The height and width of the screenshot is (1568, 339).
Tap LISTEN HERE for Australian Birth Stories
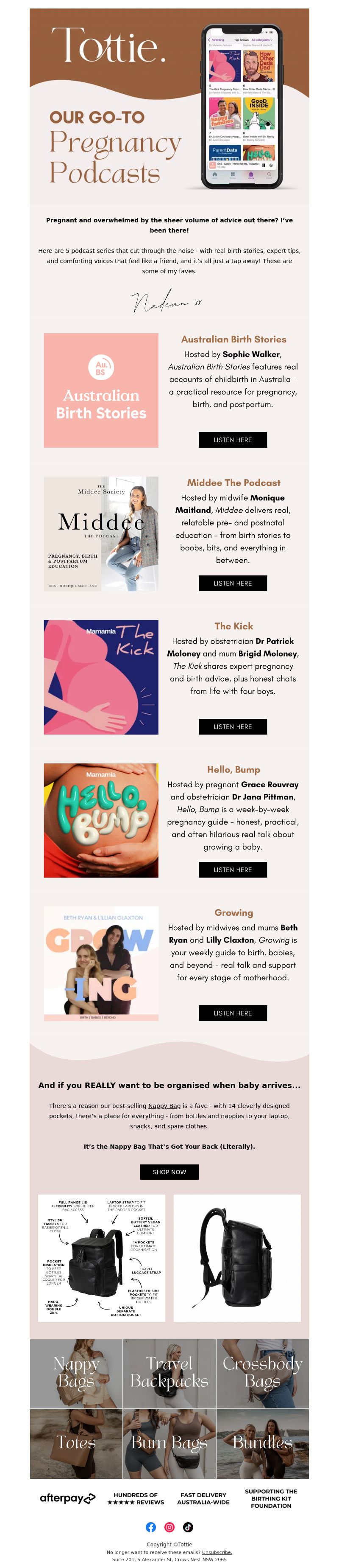233,440
